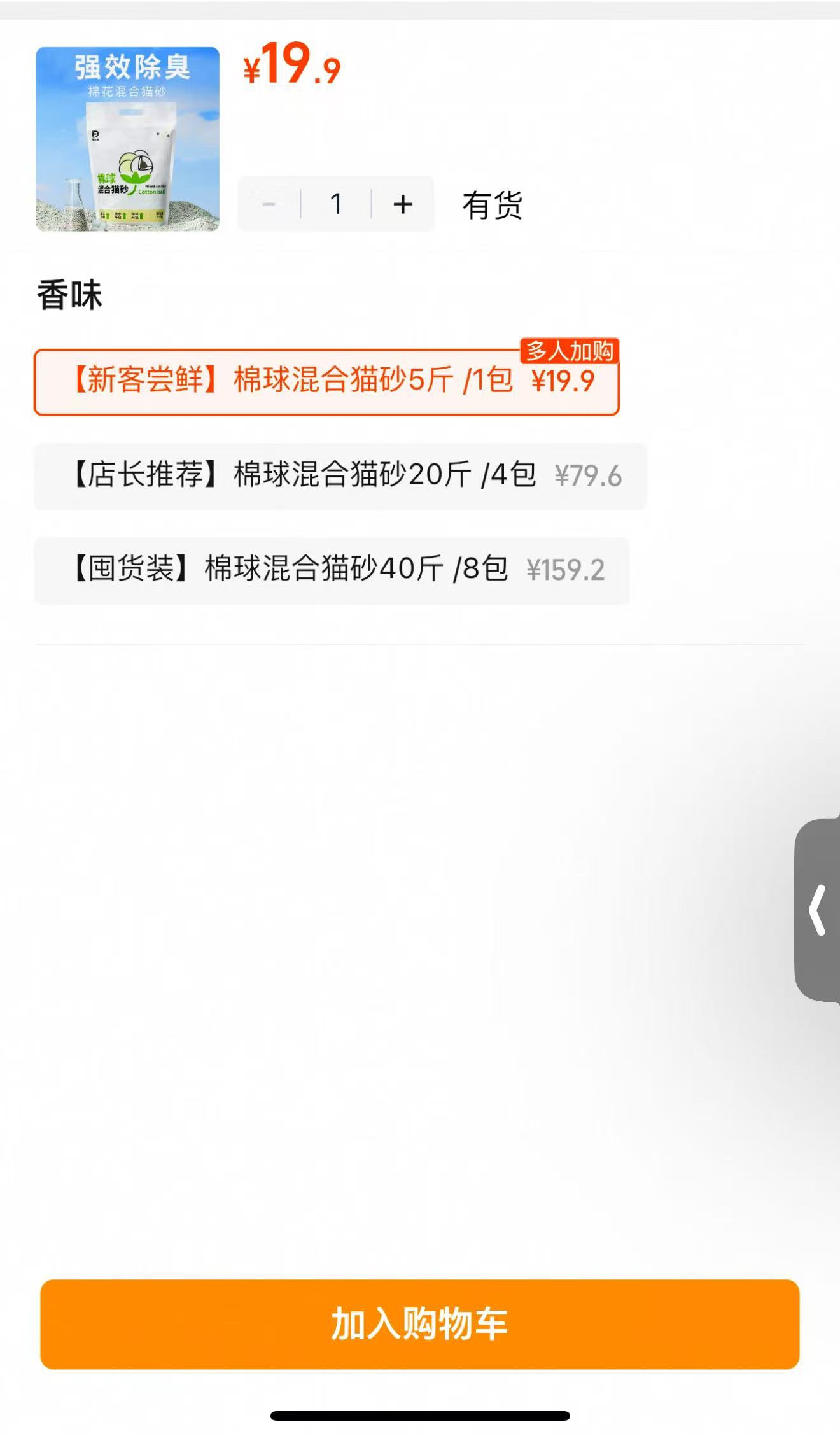Open the product thumbnail image
This screenshot has width=840, height=1436.
pos(127,139)
